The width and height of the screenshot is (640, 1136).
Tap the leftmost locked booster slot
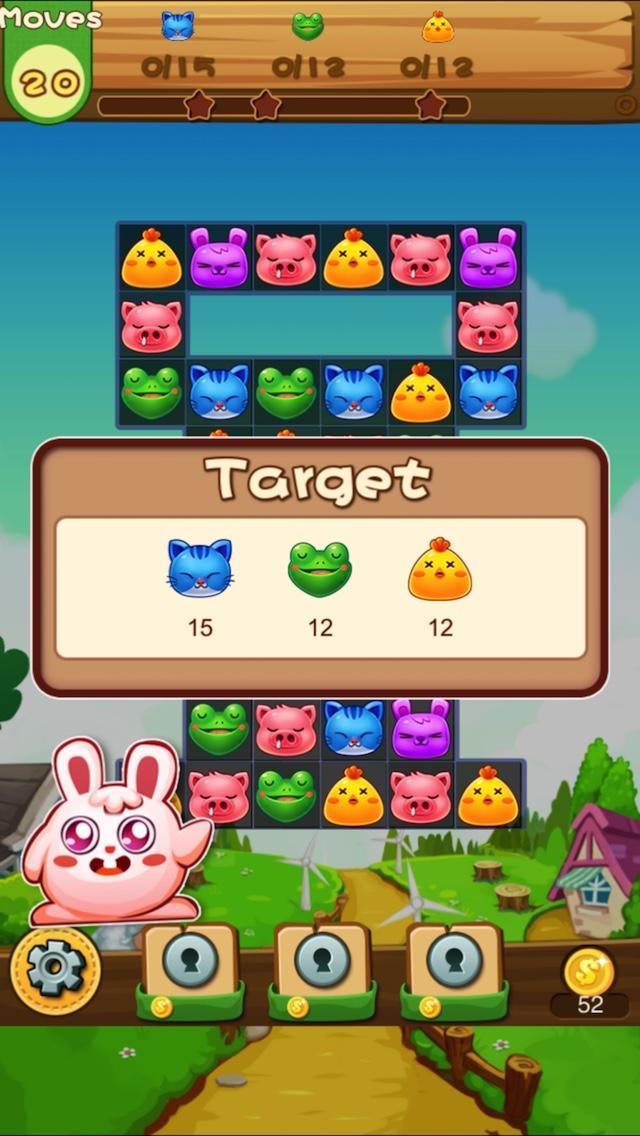pos(190,964)
